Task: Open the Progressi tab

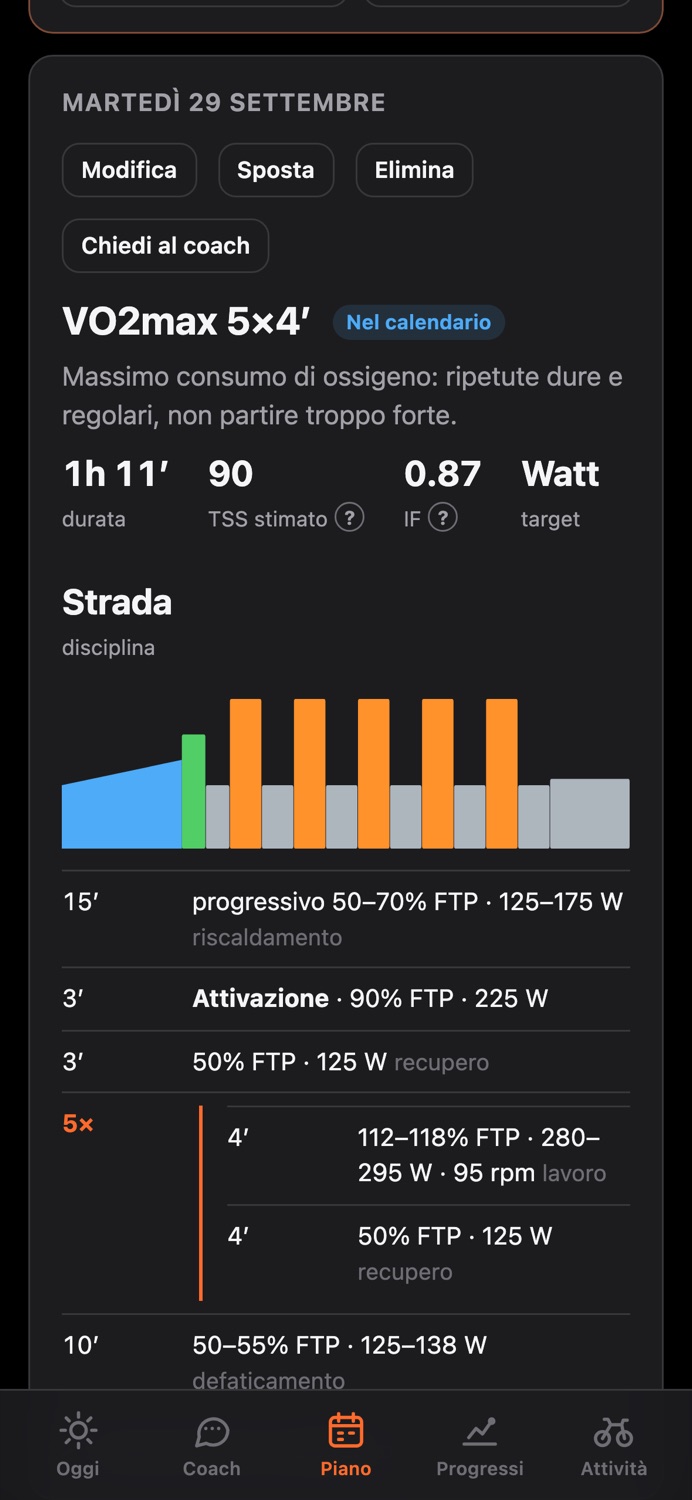Action: coord(480,1445)
